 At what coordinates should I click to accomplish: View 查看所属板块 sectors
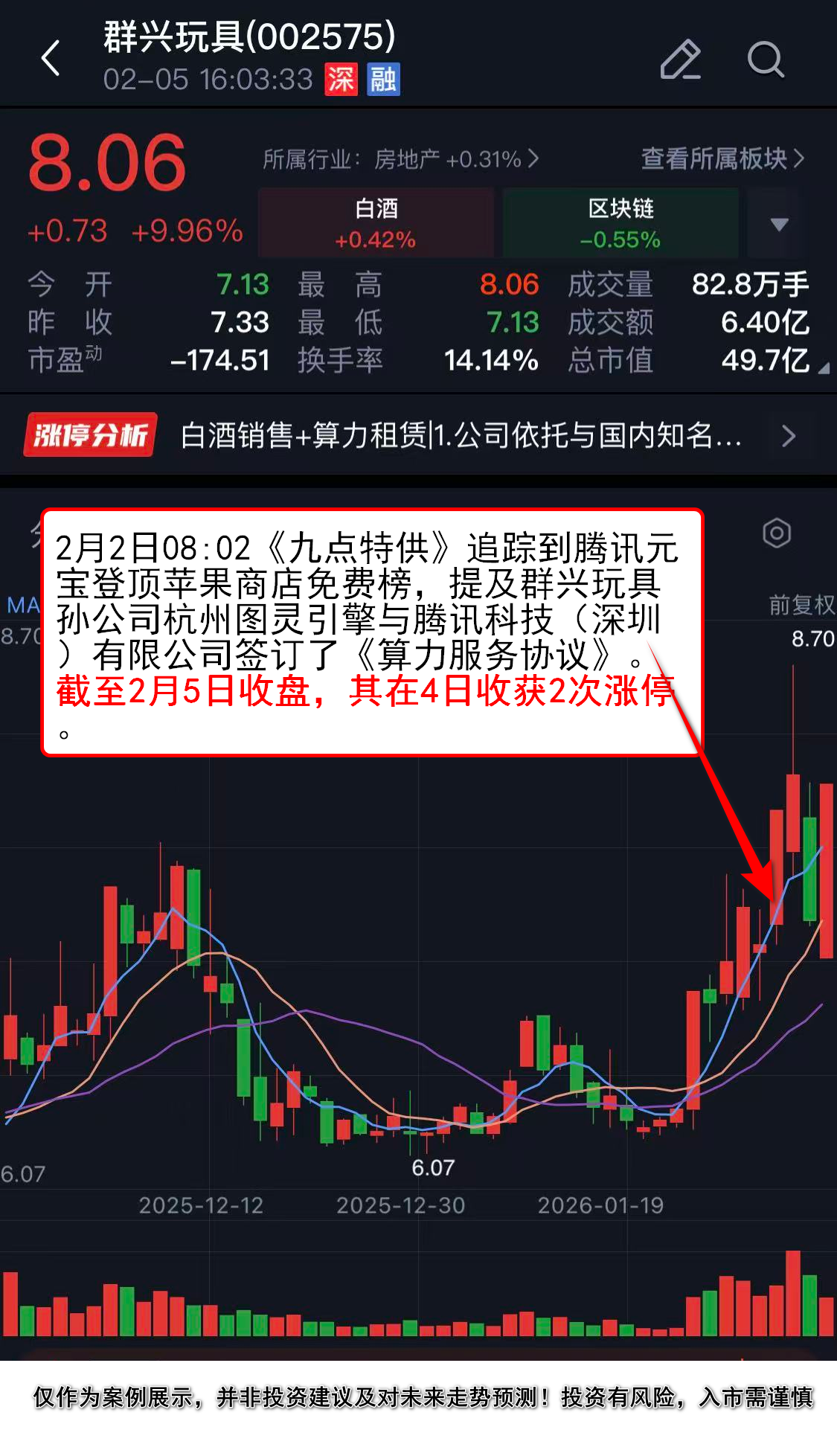[x=722, y=158]
